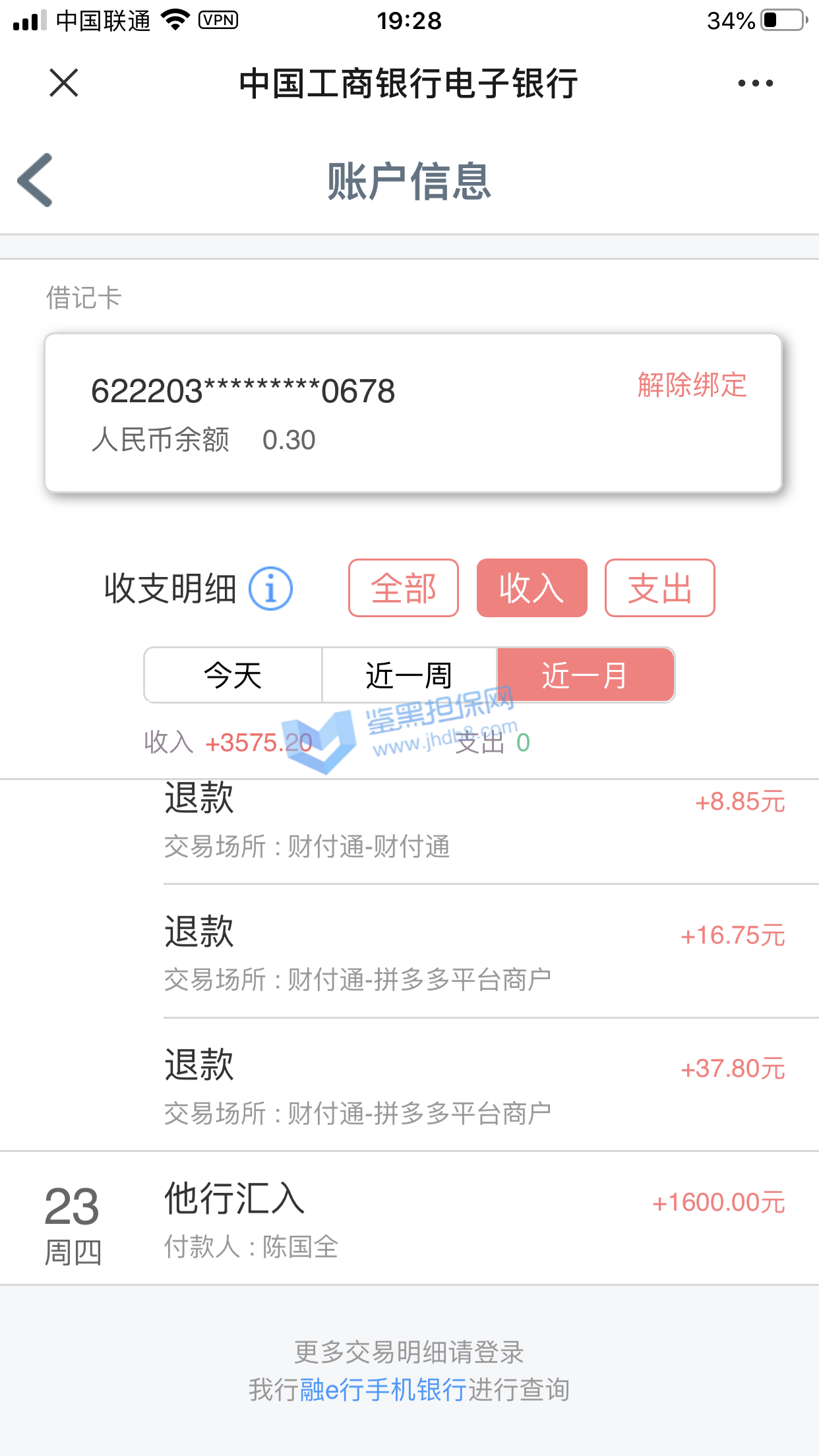
Task: Select the 全部 filter
Action: pos(404,588)
